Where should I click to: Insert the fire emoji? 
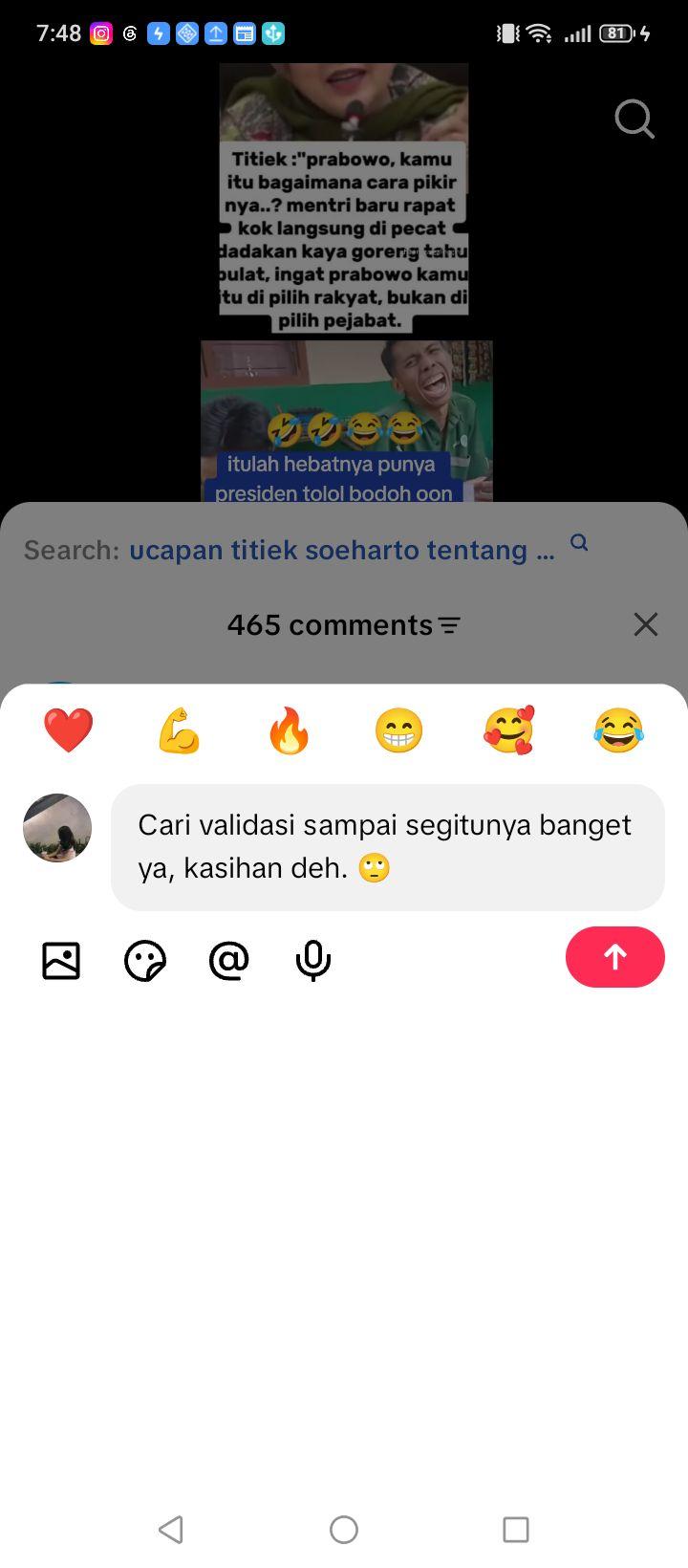[289, 730]
